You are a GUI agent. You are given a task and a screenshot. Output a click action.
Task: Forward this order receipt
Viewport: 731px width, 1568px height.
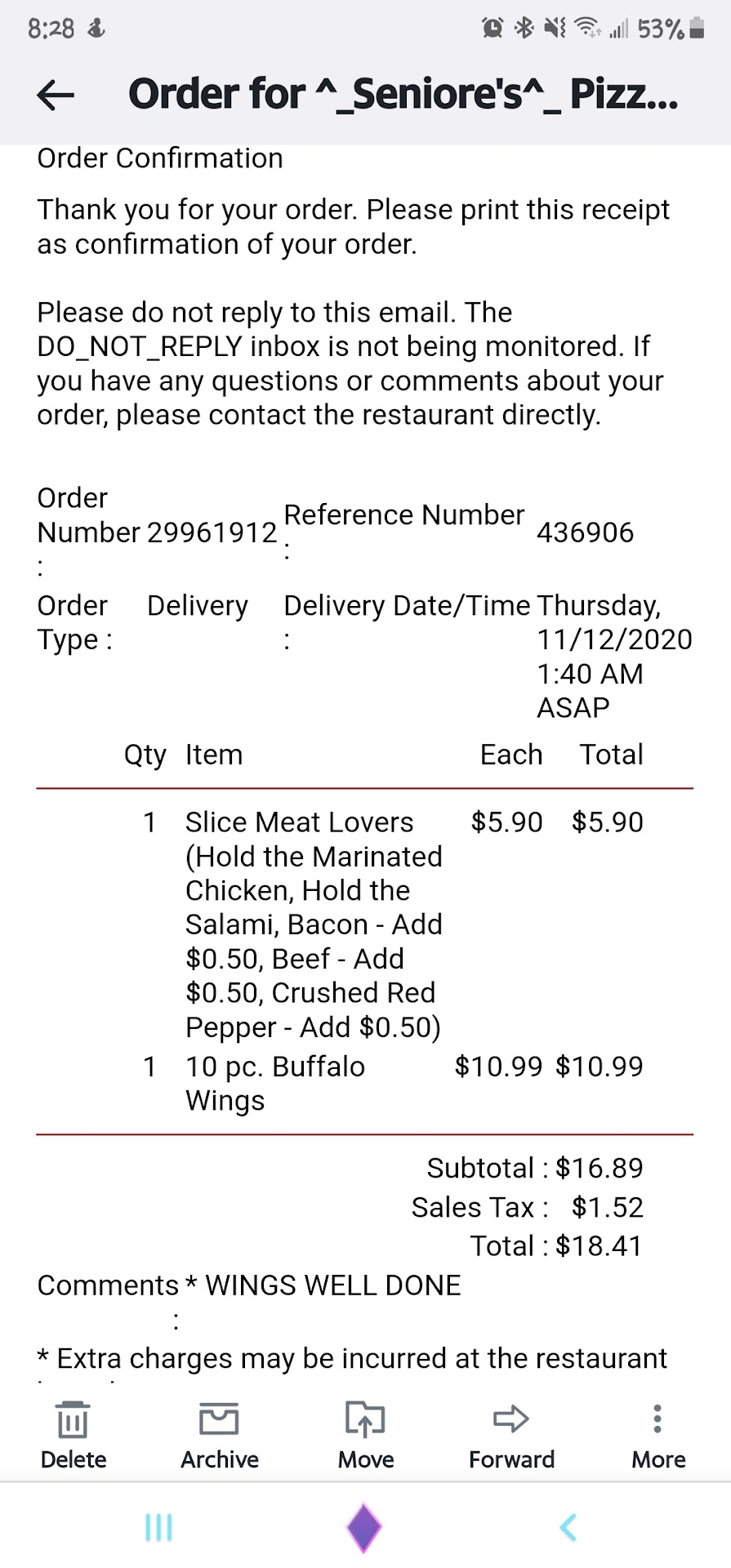pyautogui.click(x=511, y=1434)
